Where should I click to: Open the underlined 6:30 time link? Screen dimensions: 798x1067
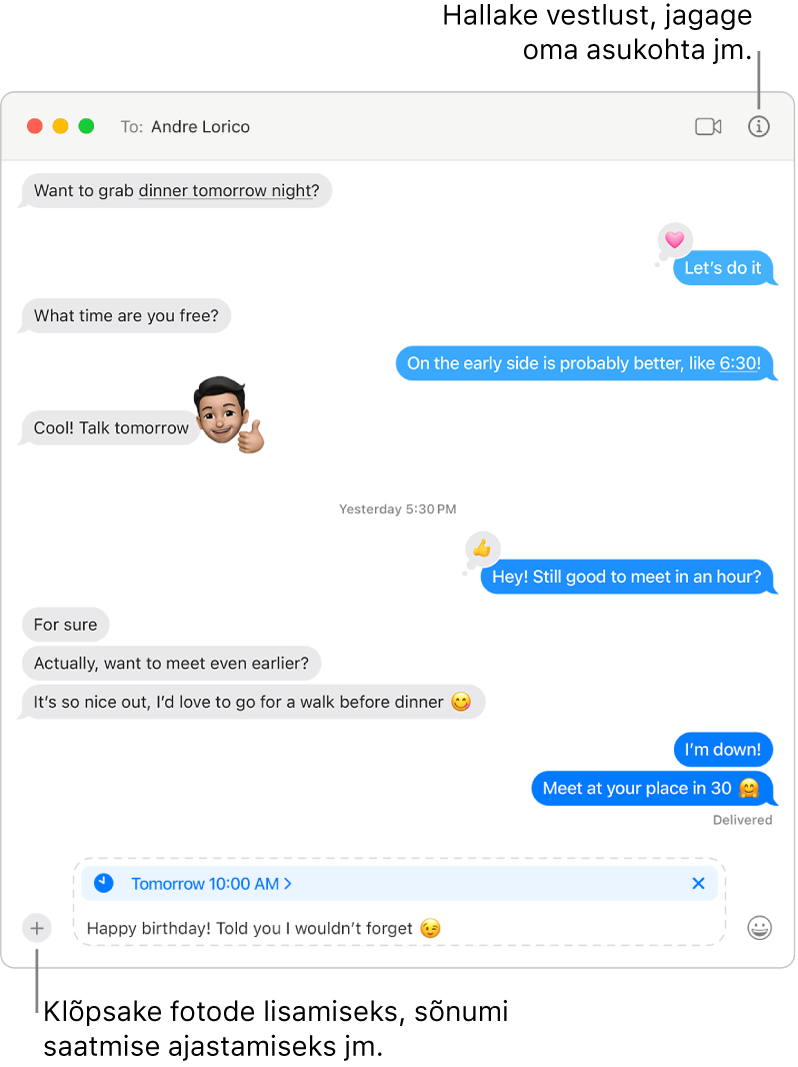[740, 363]
